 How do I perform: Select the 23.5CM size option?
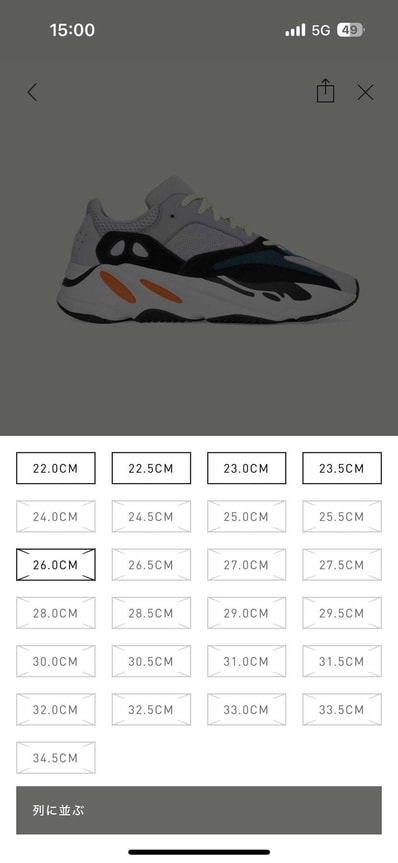tap(342, 468)
